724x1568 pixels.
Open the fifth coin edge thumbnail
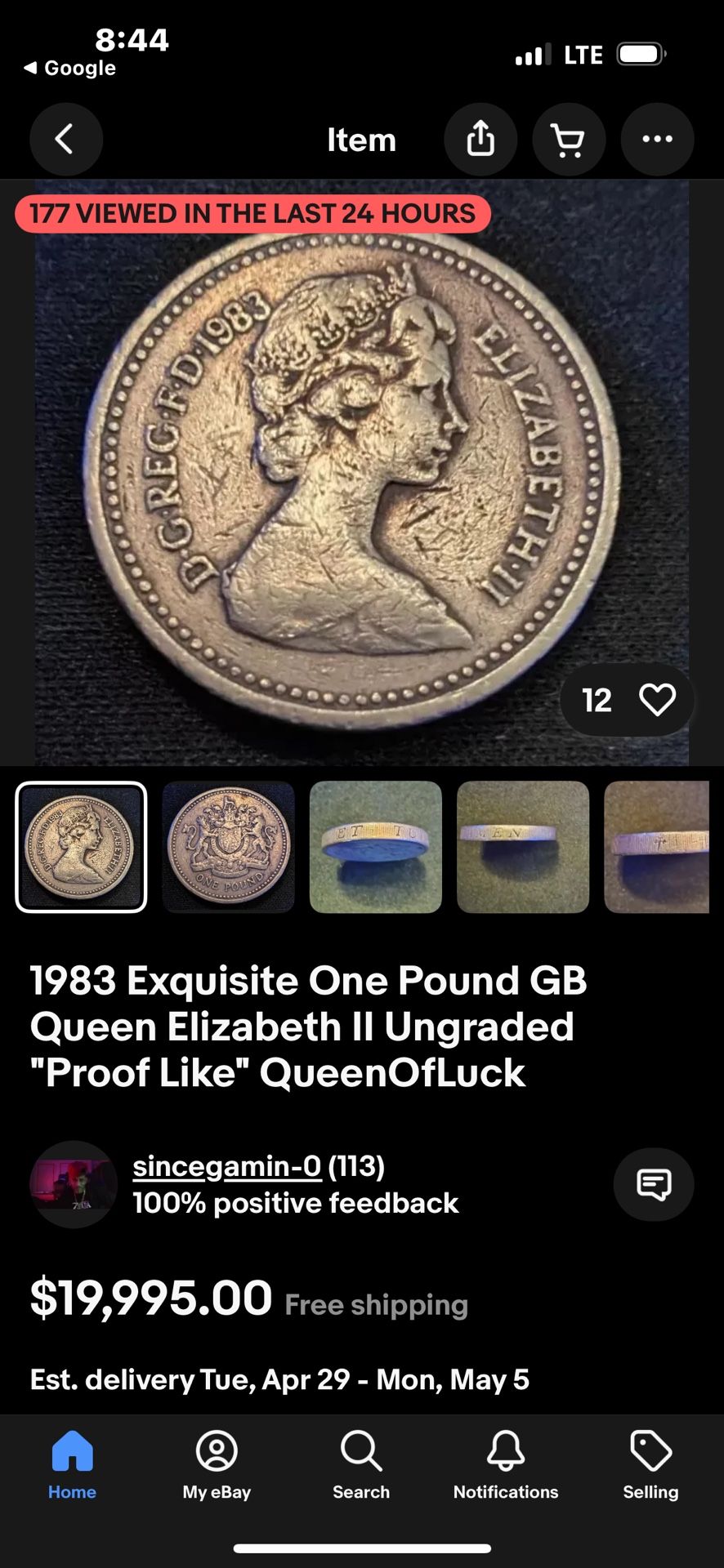[657, 847]
